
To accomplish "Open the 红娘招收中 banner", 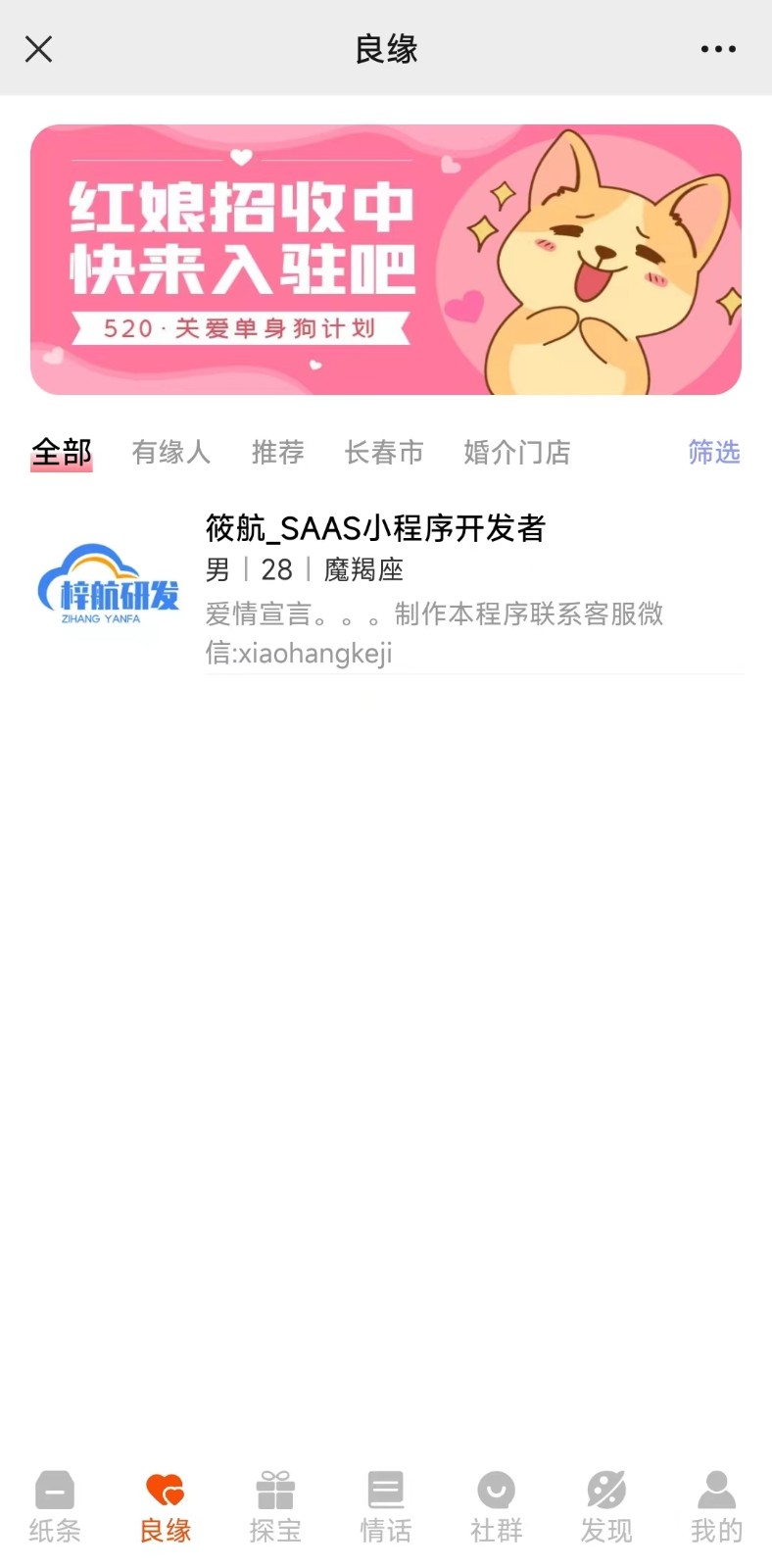I will pyautogui.click(x=386, y=260).
